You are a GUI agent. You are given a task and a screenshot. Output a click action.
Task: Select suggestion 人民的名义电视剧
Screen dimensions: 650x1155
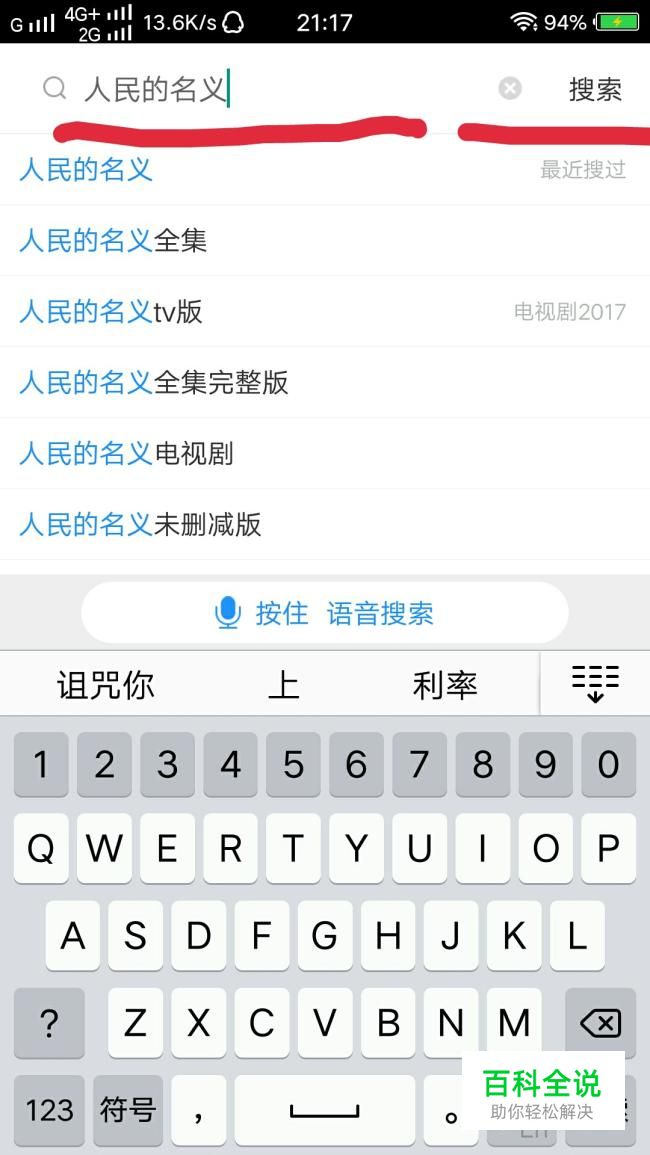325,454
